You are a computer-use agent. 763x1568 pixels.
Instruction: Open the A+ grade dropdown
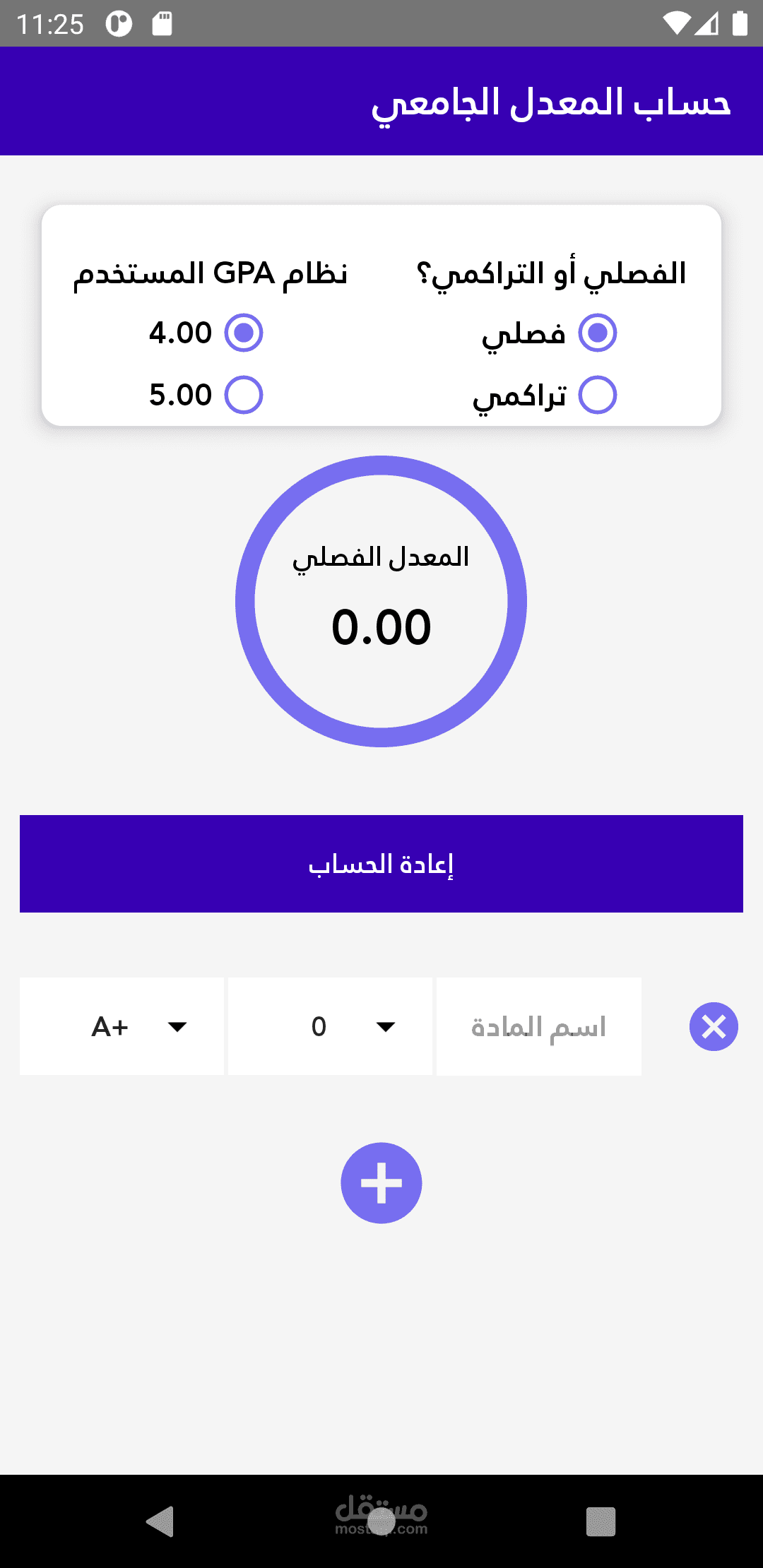coord(122,1026)
